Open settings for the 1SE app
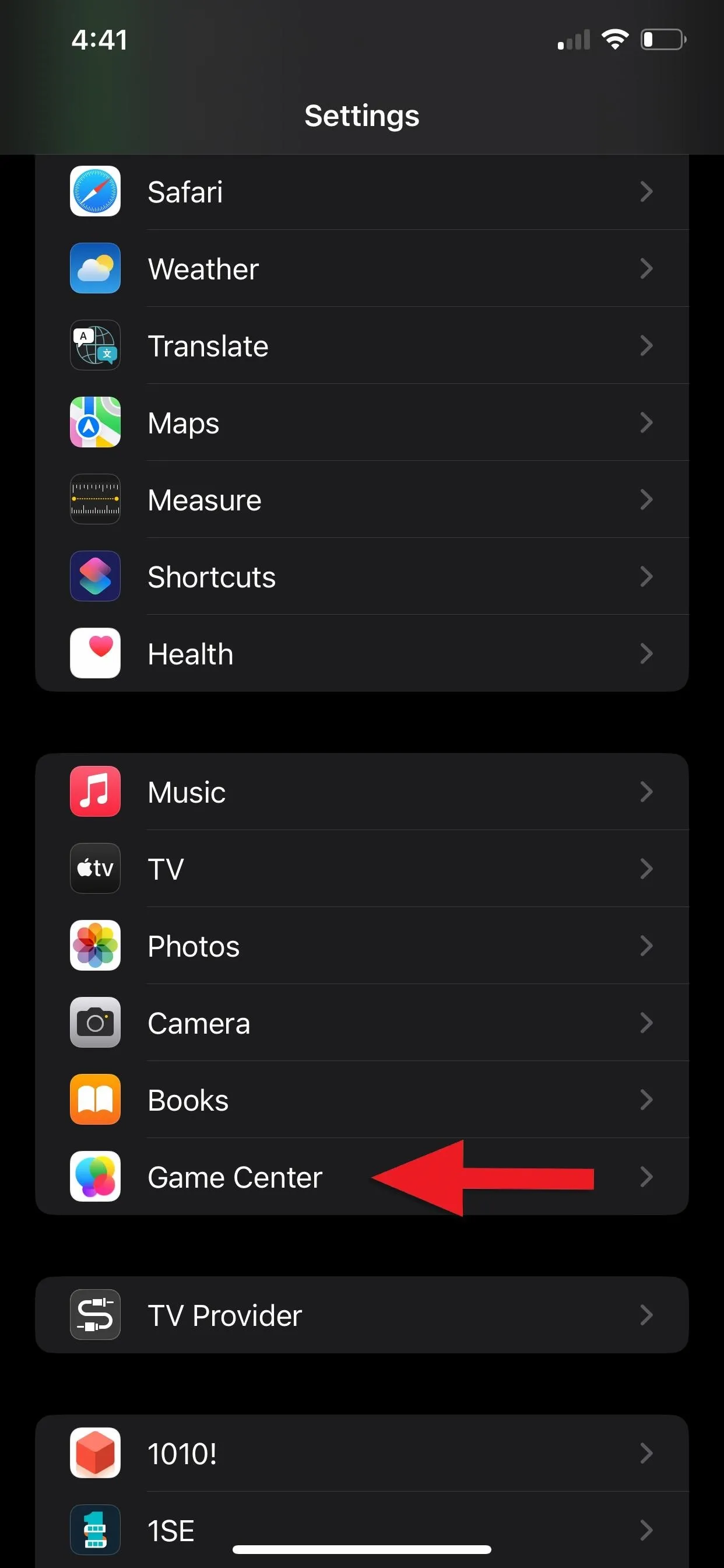 (x=362, y=1529)
